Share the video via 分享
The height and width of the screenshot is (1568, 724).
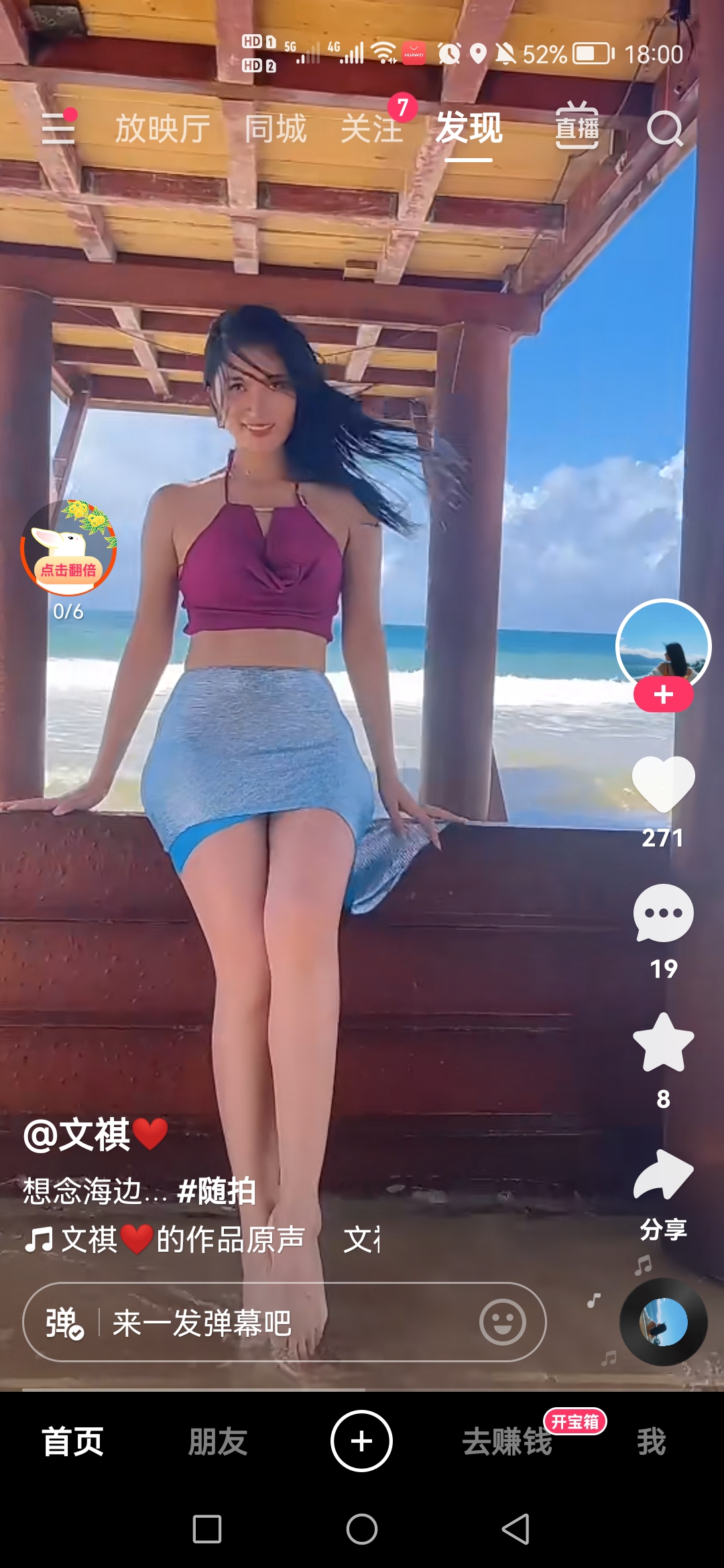pos(663,1176)
